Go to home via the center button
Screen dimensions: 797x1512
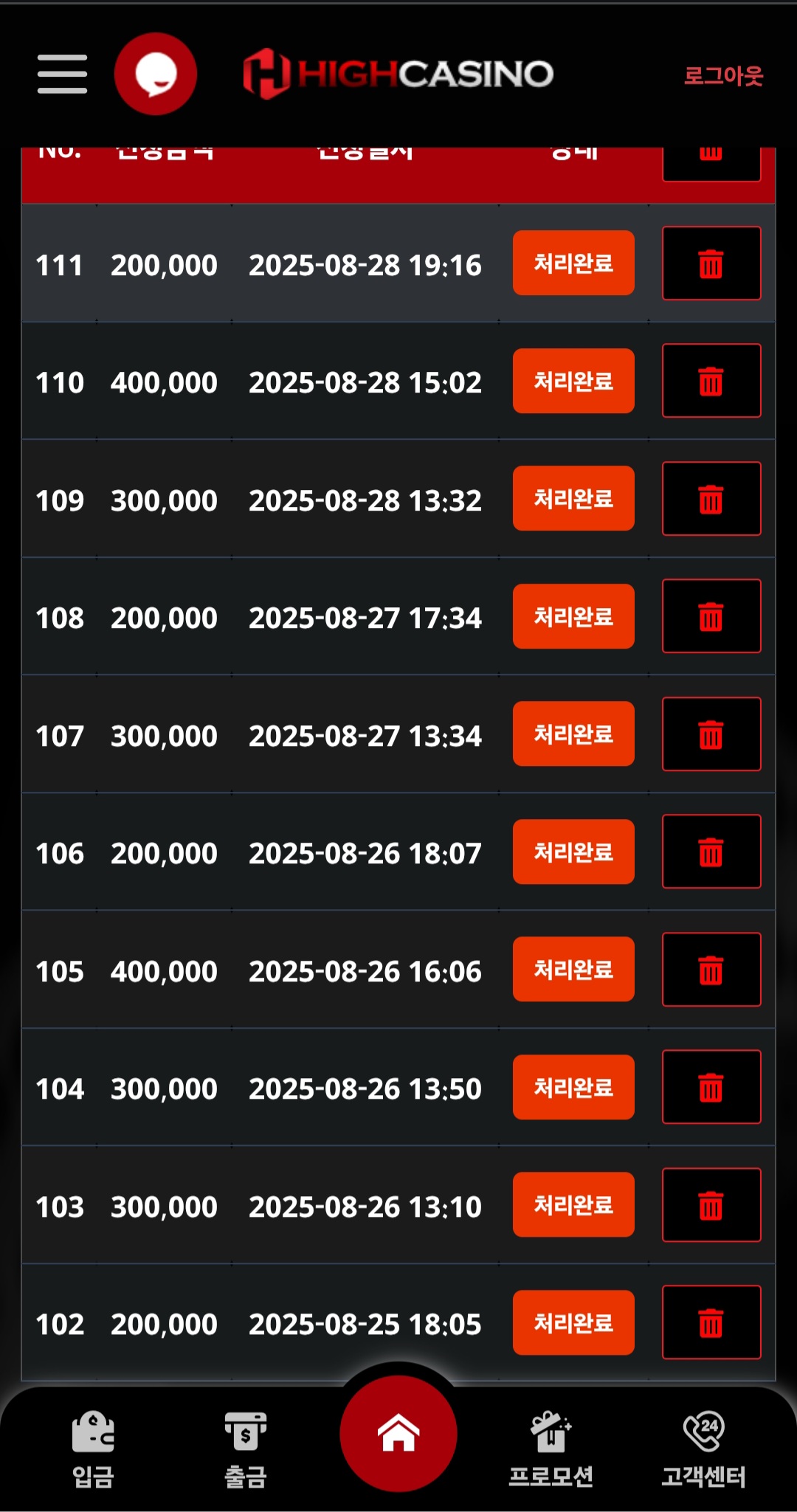click(398, 1434)
